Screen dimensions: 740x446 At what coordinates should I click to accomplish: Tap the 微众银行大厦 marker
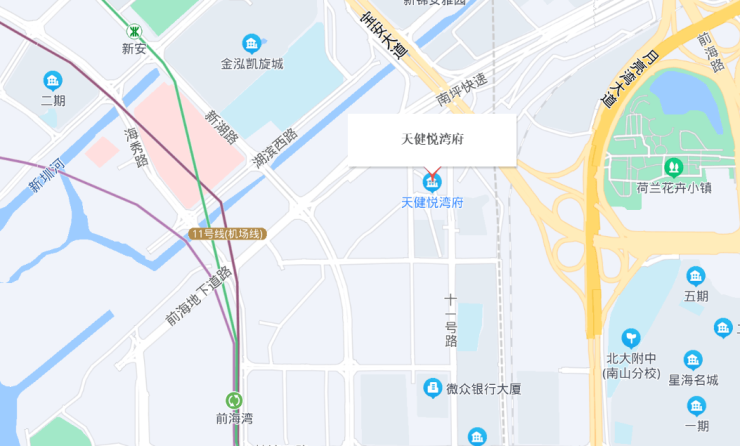coord(432,387)
